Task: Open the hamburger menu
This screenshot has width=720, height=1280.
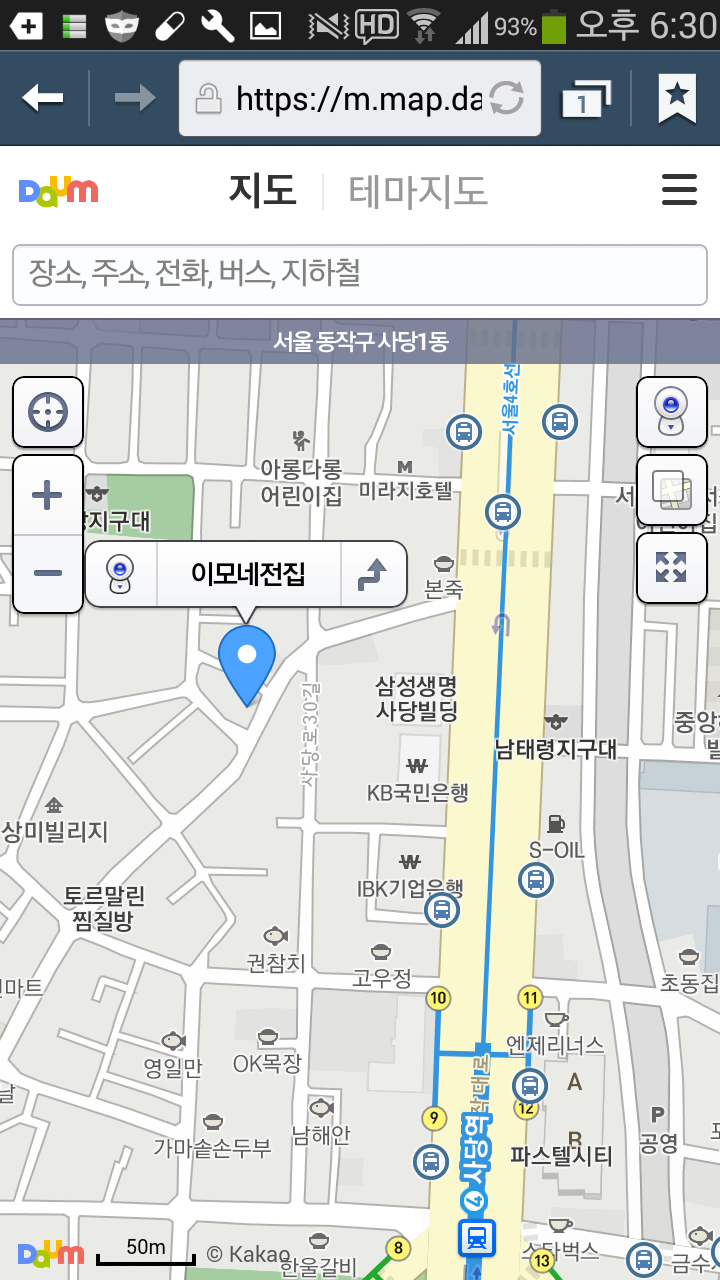Action: pos(679,189)
